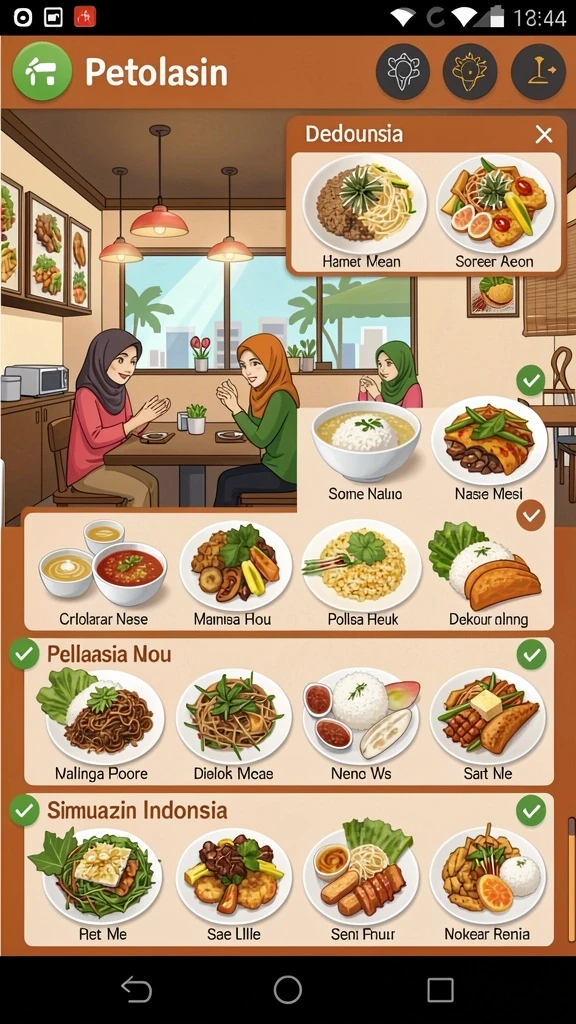Close the Dedounsia popup
The height and width of the screenshot is (1024, 576).
tap(543, 135)
